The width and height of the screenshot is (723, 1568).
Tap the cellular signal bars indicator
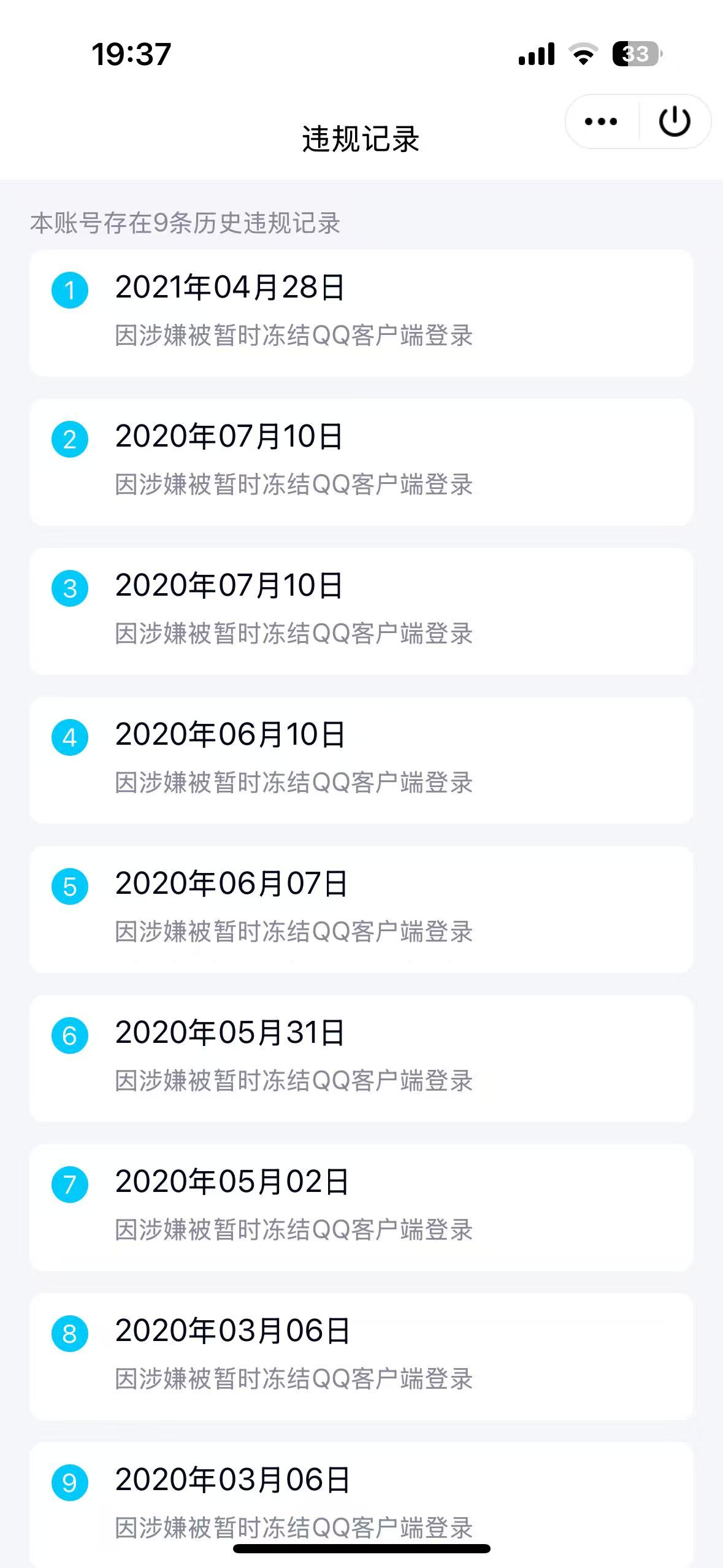click(x=536, y=55)
